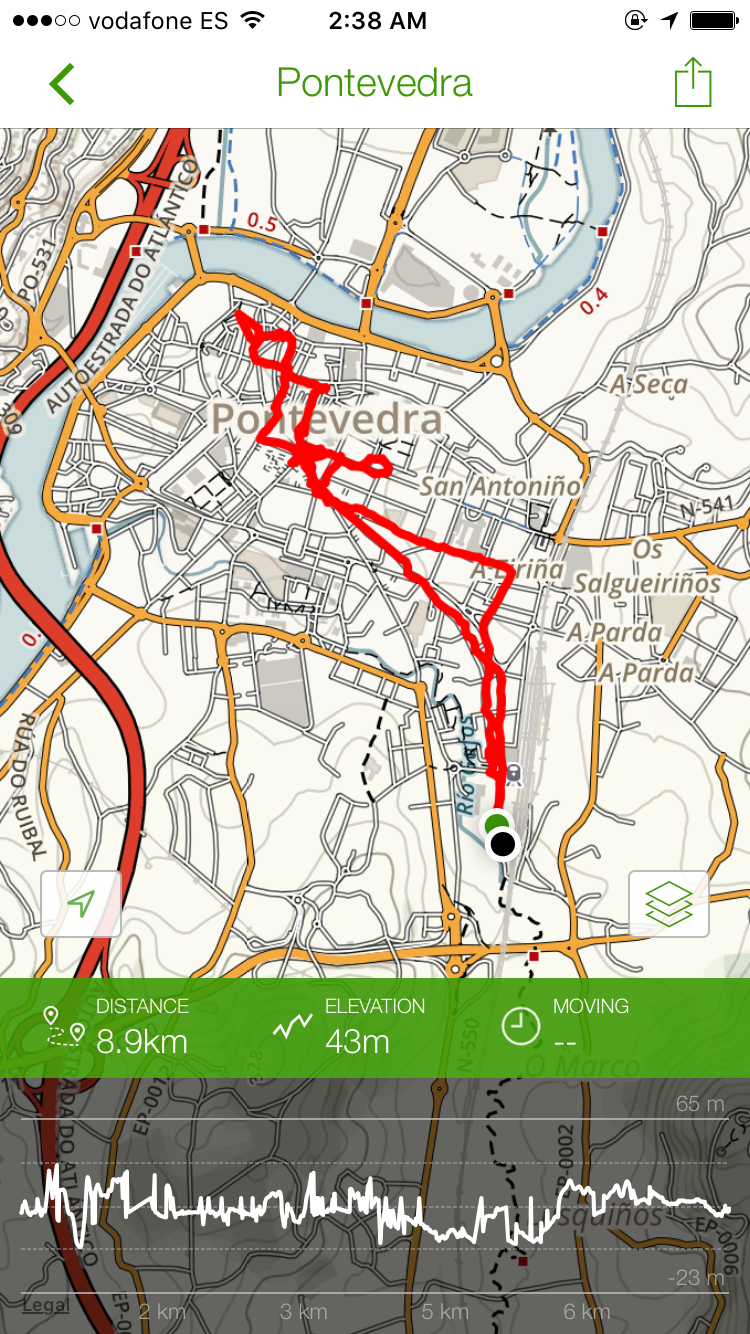
Task: Center the map on my location
Action: click(81, 904)
